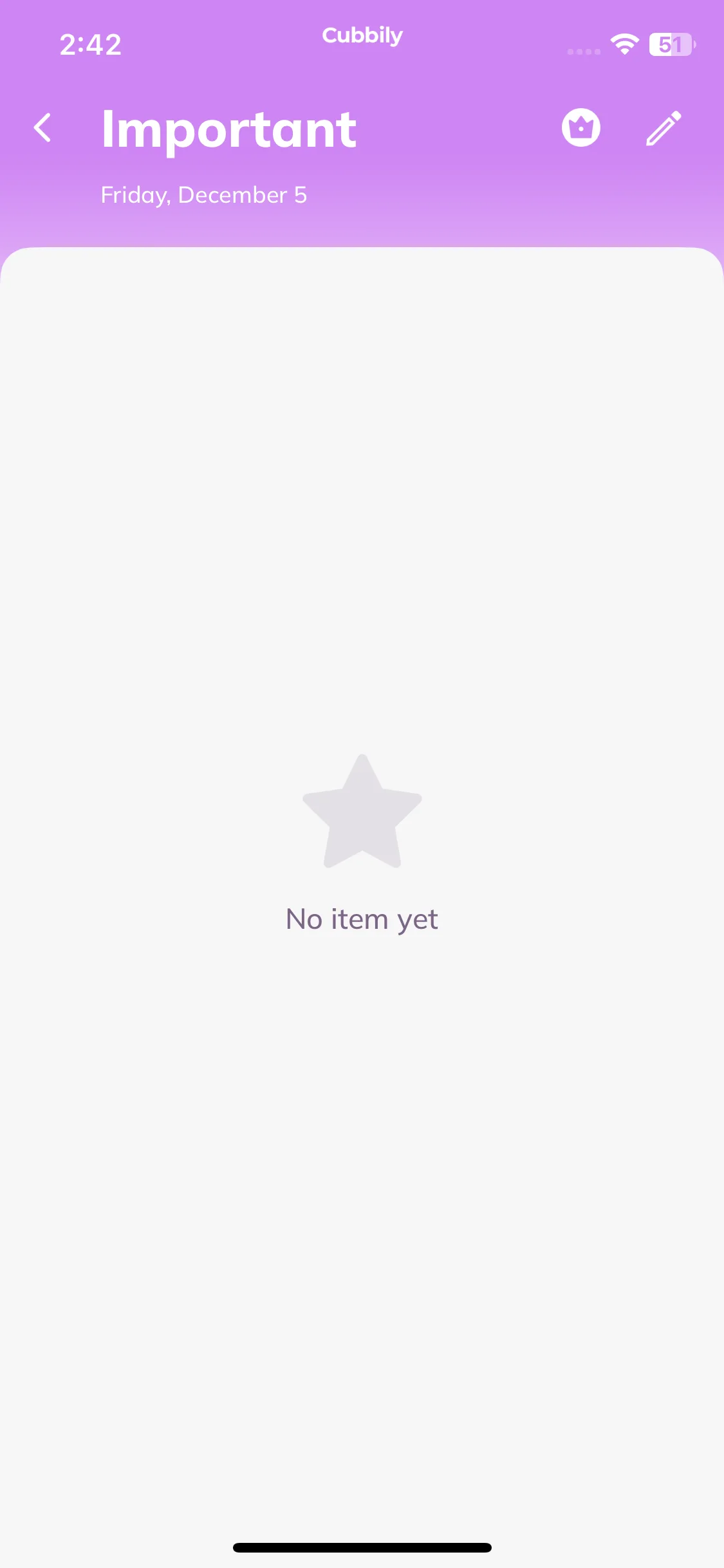Go back from the Important list
This screenshot has height=1568, width=724.
point(42,127)
